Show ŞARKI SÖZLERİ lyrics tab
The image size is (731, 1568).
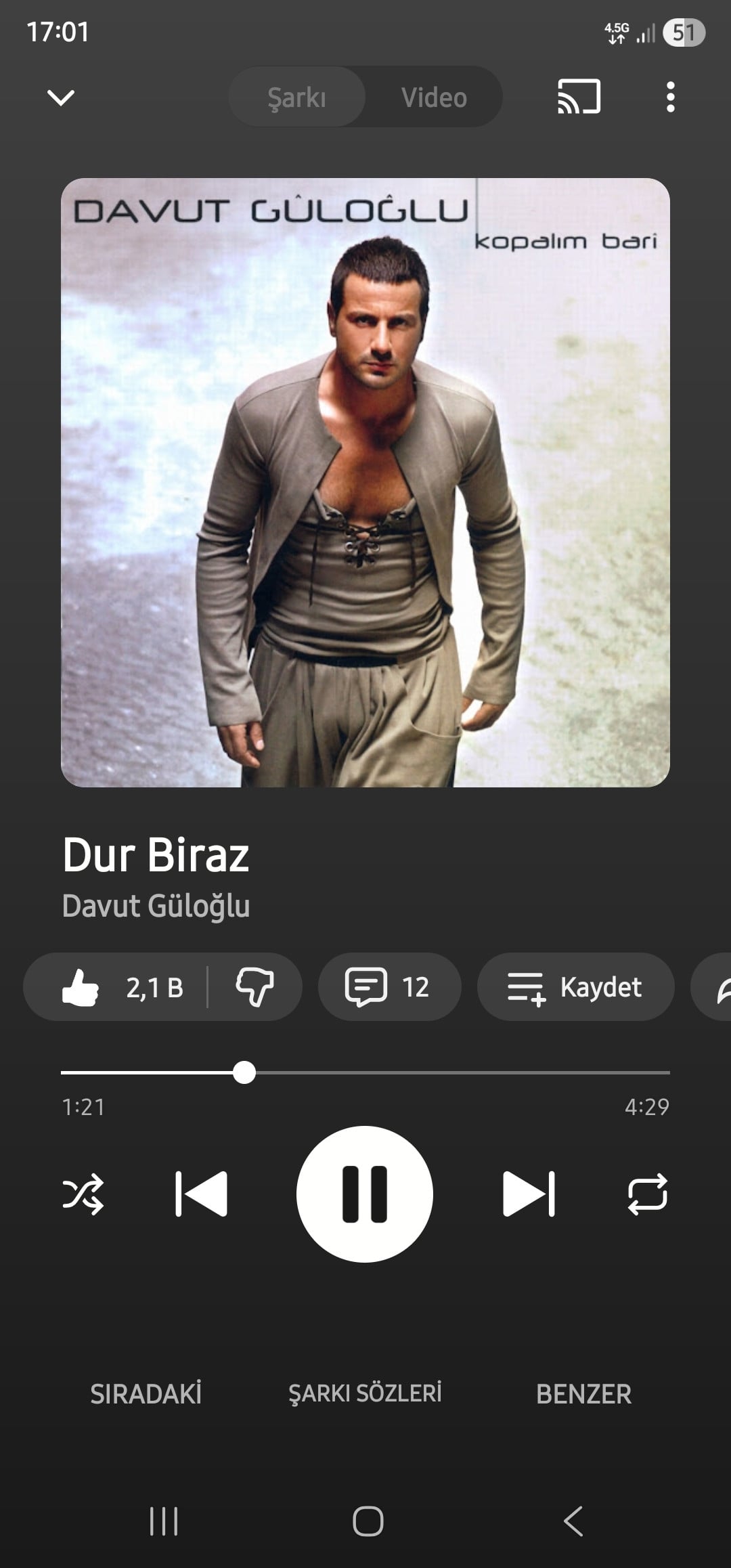(365, 1393)
